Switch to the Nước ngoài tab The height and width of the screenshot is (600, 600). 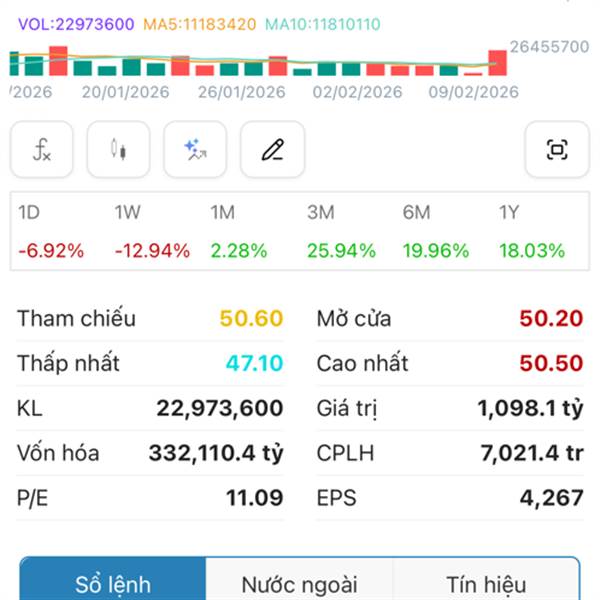point(299,579)
